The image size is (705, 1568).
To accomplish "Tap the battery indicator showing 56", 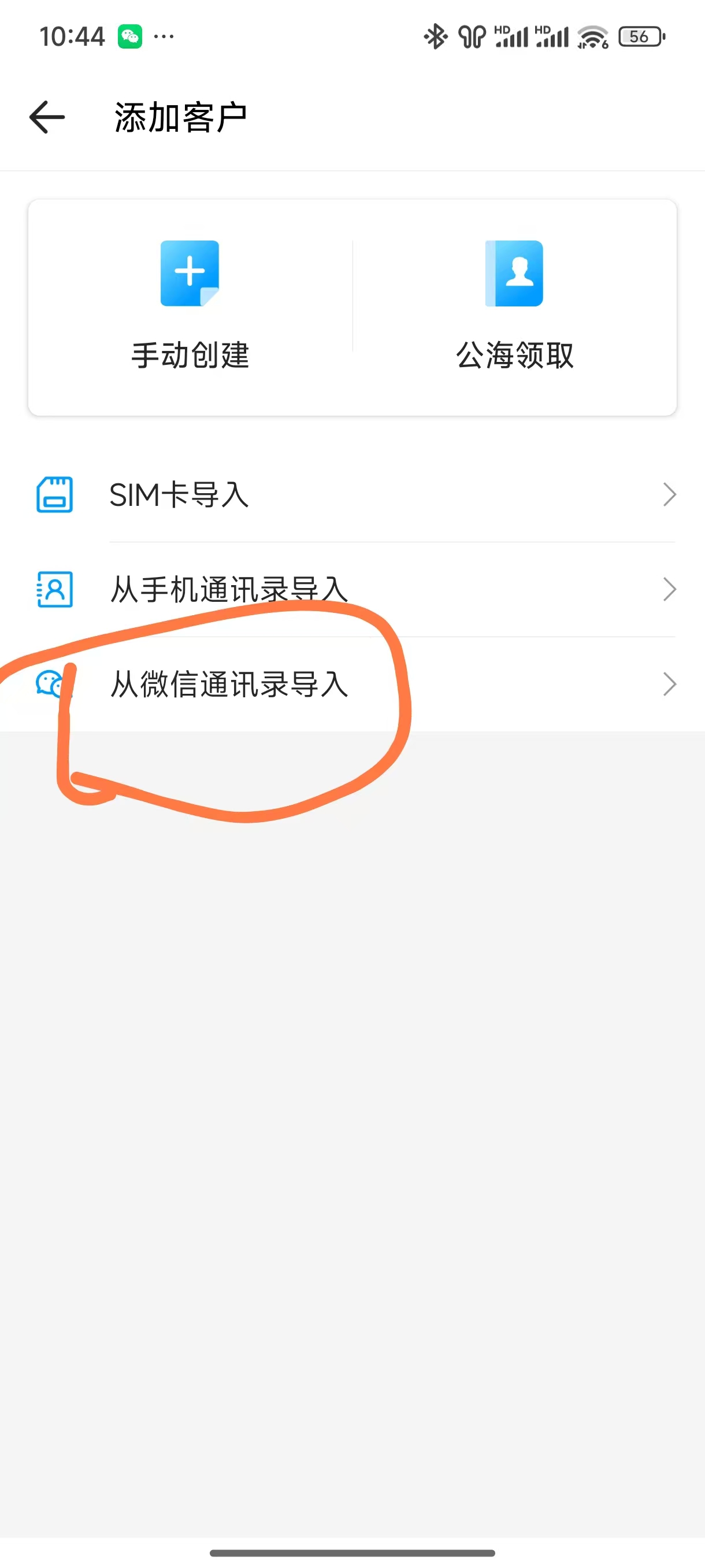I will [x=640, y=36].
